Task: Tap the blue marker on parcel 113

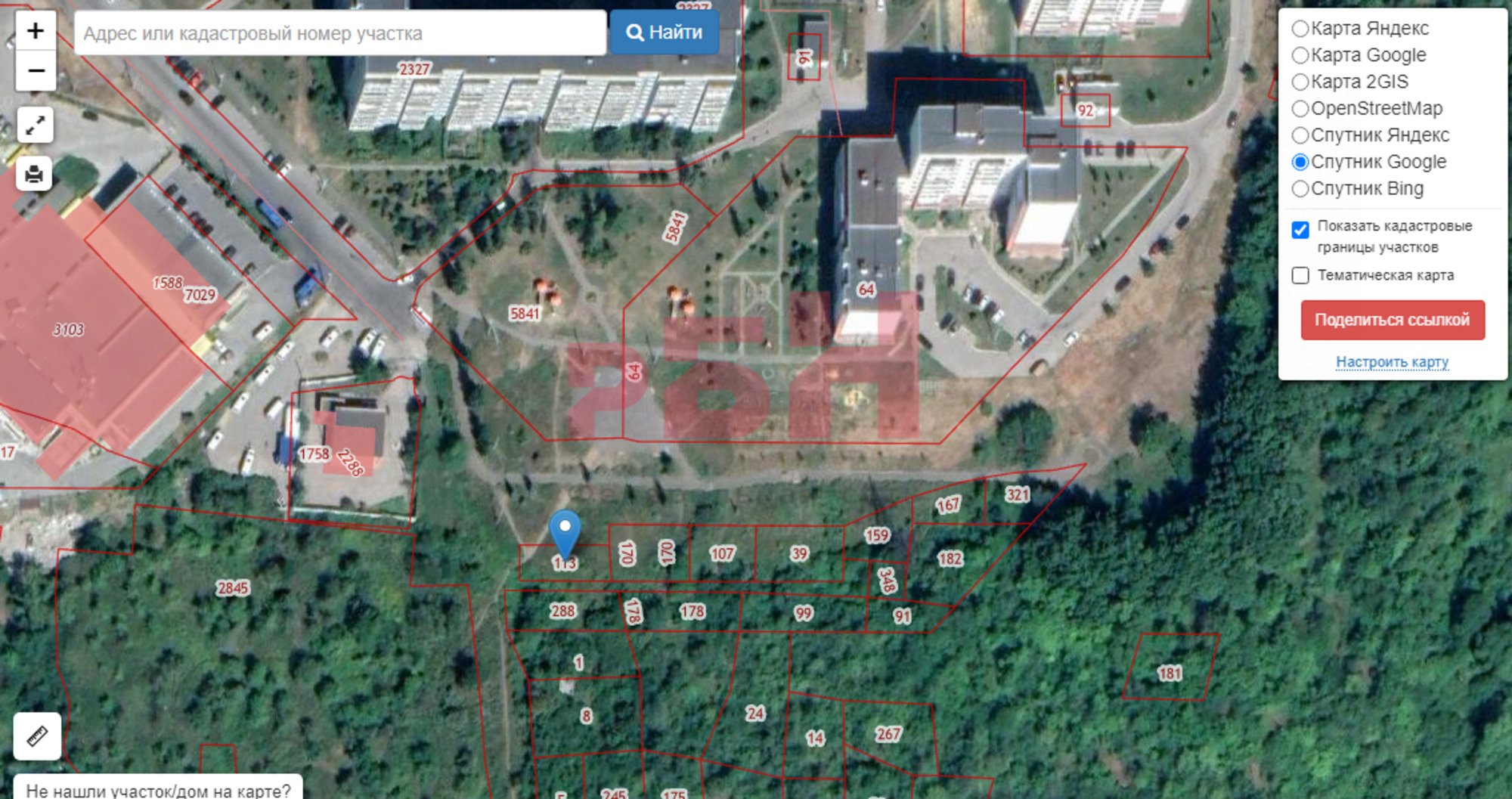Action: coord(565,532)
